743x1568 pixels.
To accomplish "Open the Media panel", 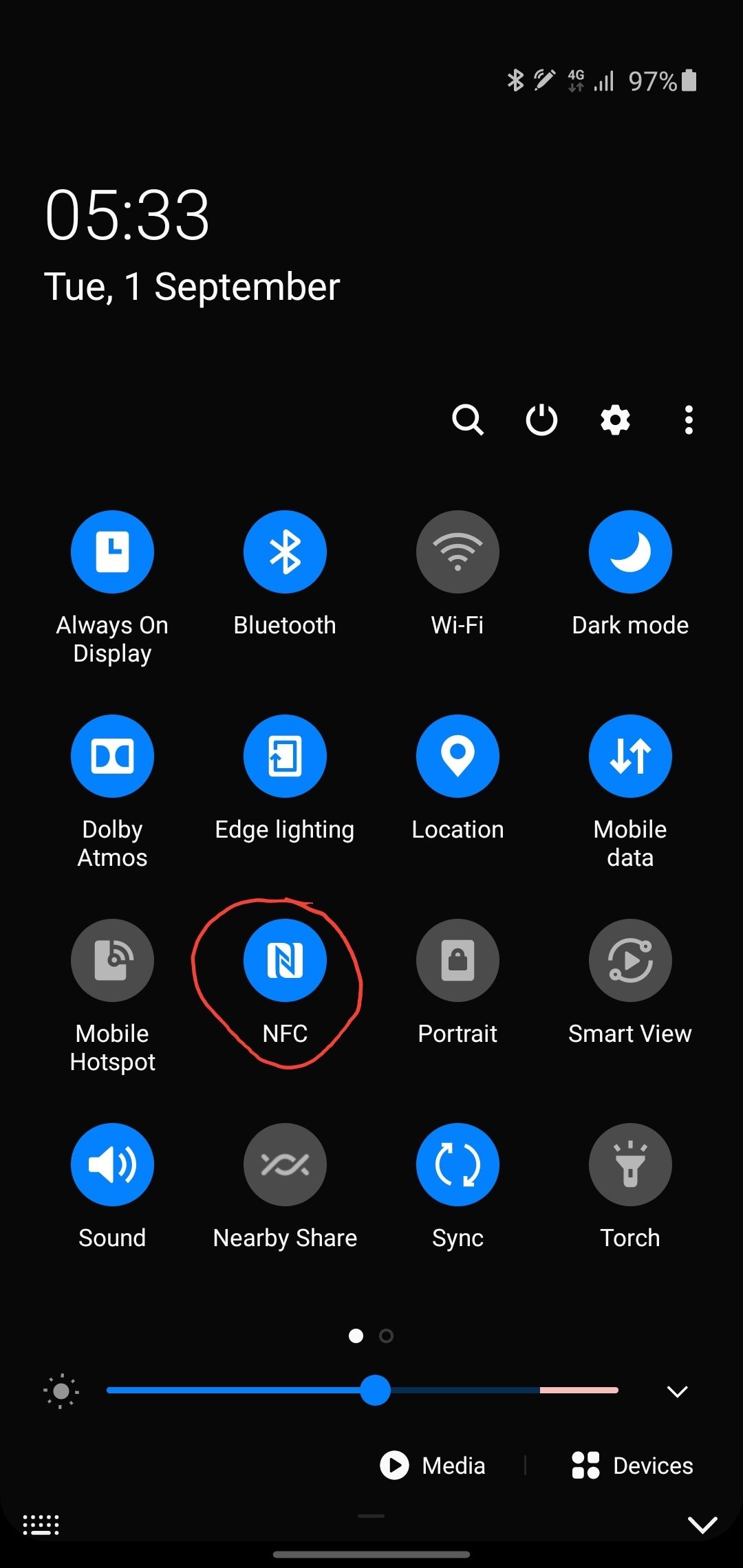I will pos(433,1466).
